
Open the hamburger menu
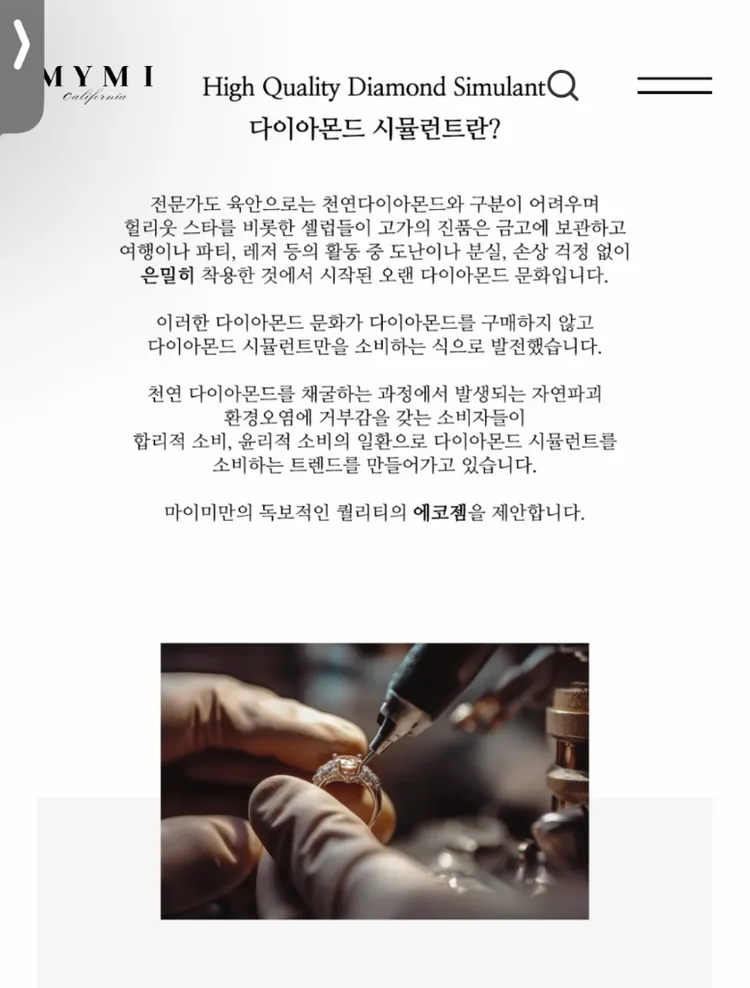click(x=674, y=86)
